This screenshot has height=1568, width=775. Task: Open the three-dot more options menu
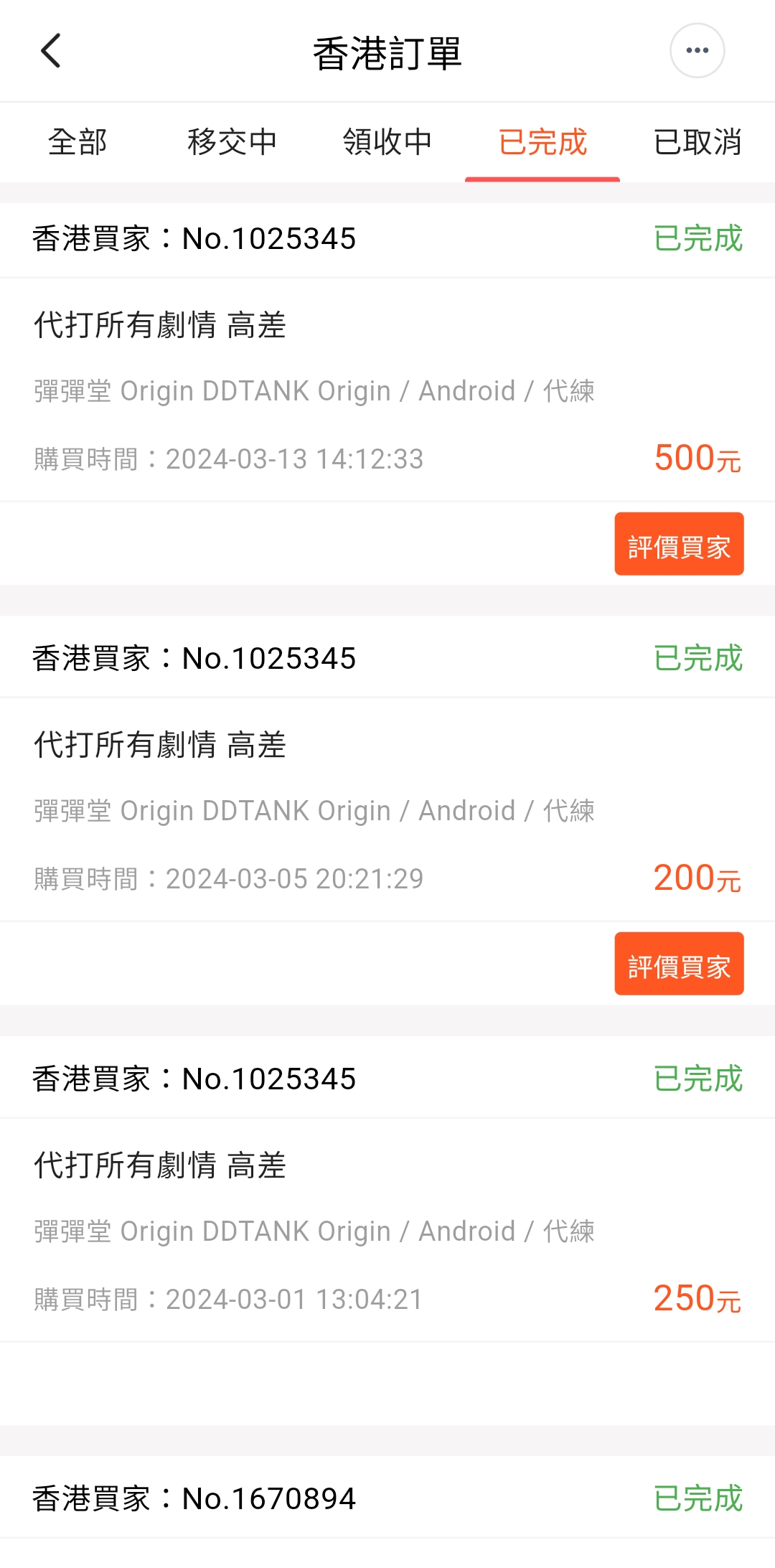(697, 51)
